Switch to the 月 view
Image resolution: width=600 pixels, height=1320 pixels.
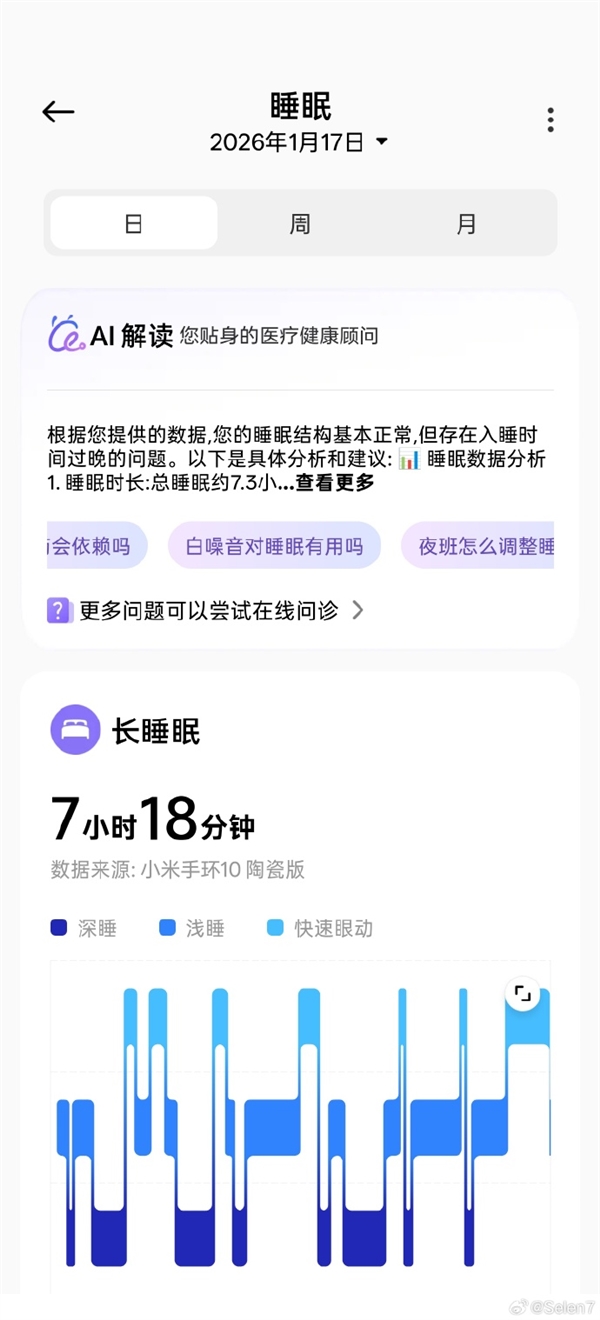coord(466,223)
